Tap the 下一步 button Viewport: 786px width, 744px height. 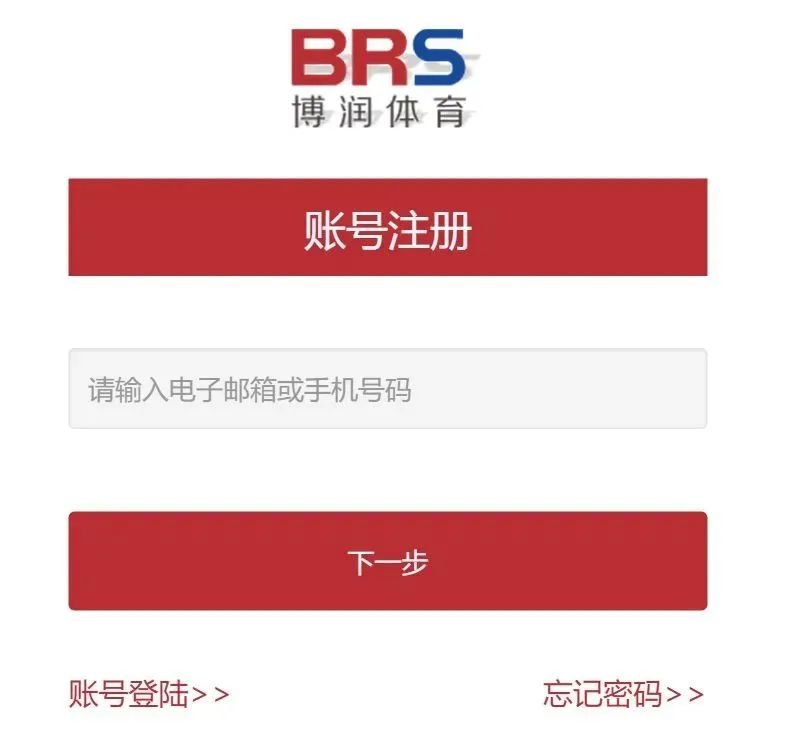(387, 561)
